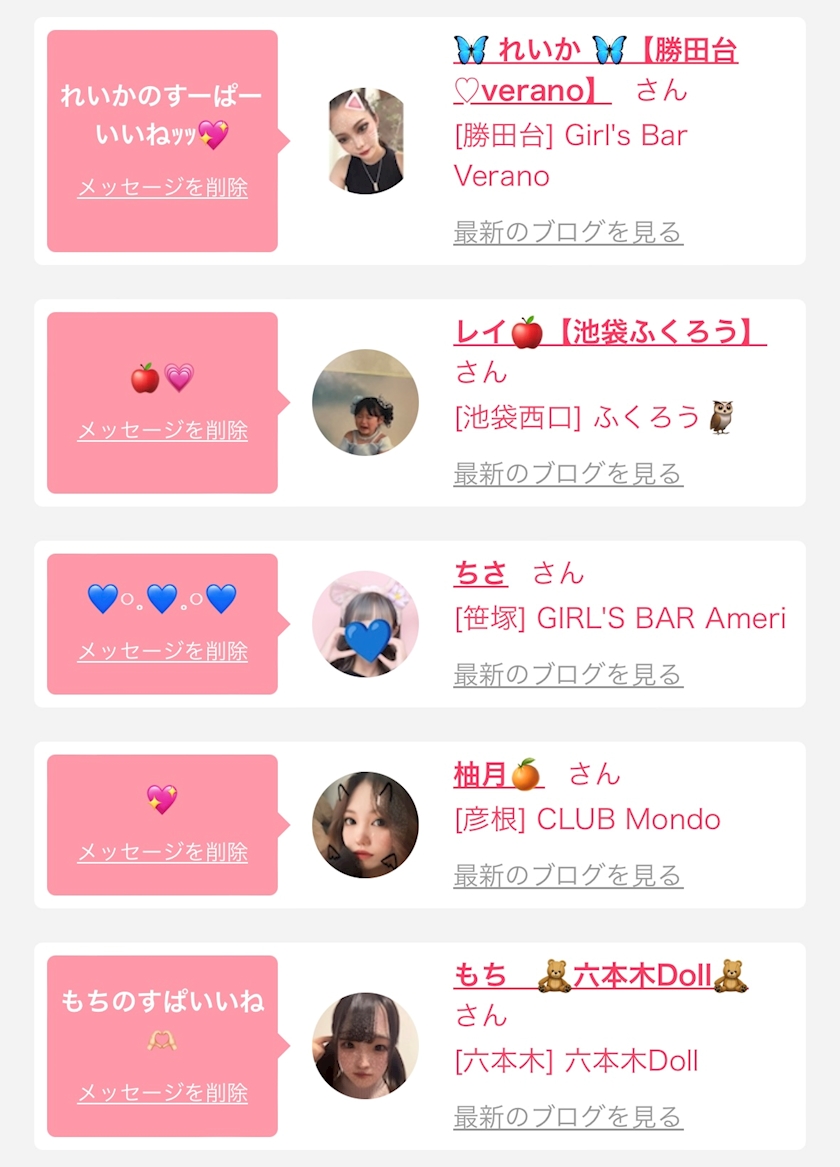Delete the message sent to 柚月
Image resolution: width=840 pixels, height=1167 pixels.
pos(162,852)
